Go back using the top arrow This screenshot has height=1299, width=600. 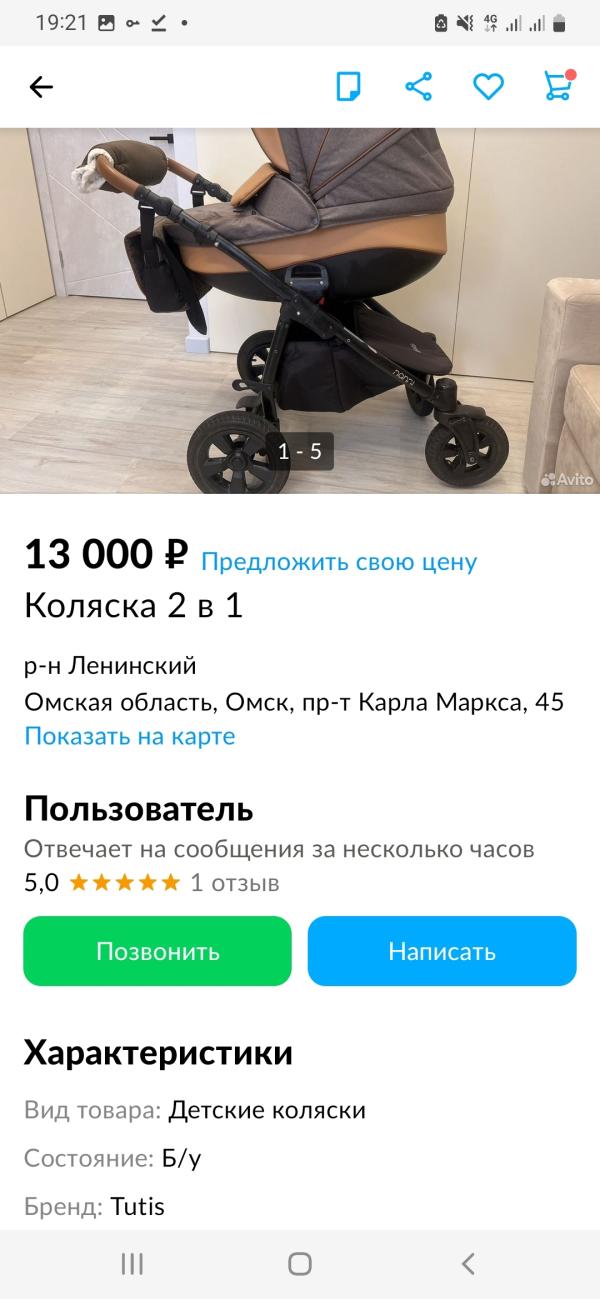[41, 87]
